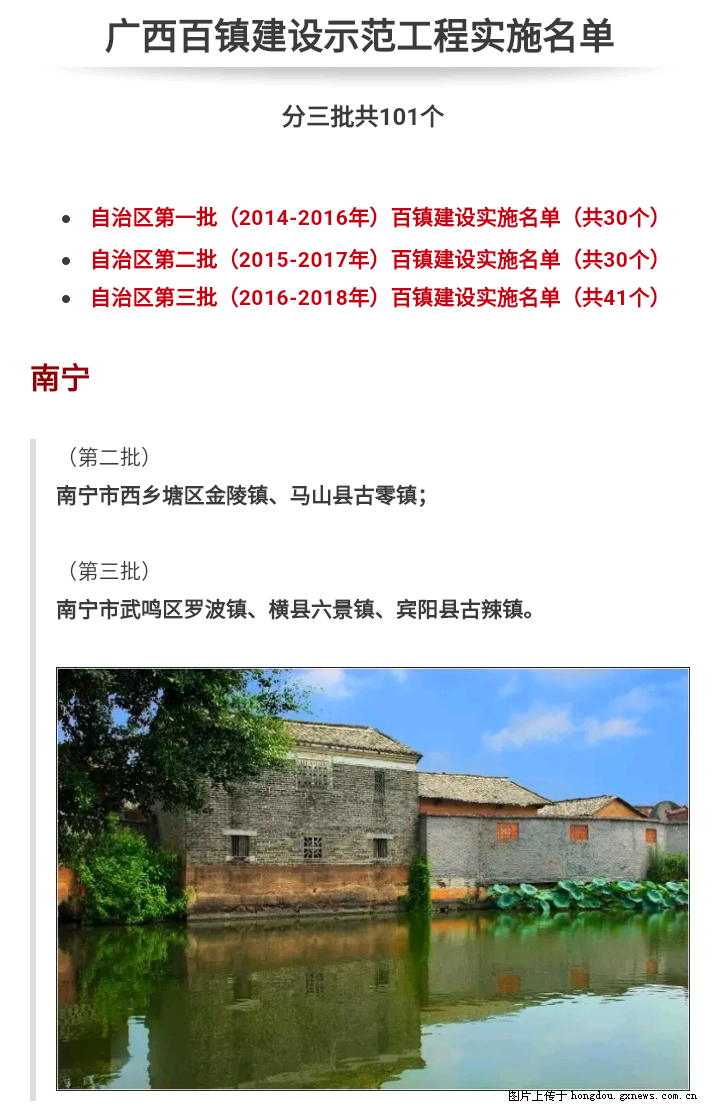Open the first batch (2014-2016) list link

tap(376, 218)
